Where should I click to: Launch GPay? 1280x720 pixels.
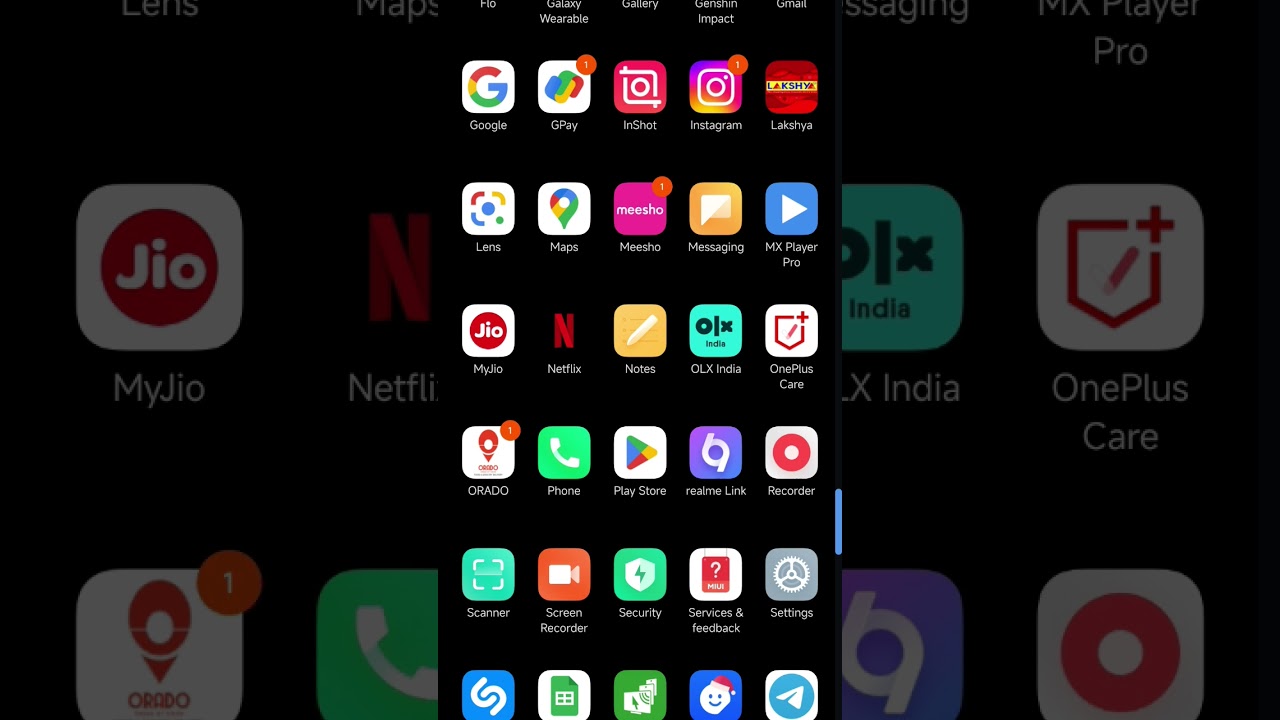(564, 87)
